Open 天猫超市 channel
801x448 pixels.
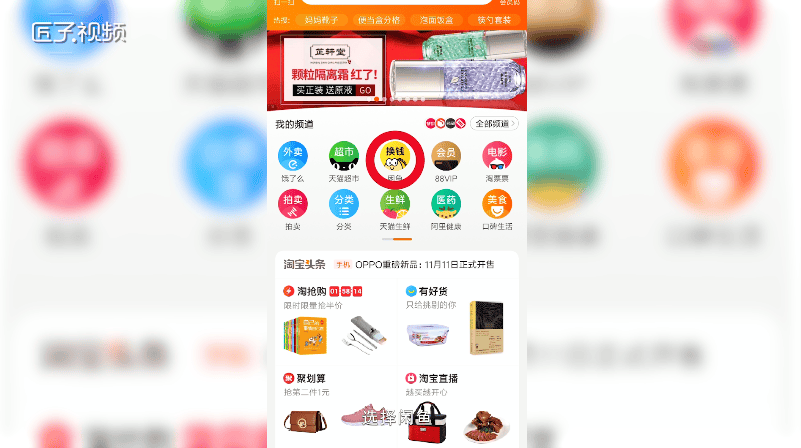click(x=344, y=158)
